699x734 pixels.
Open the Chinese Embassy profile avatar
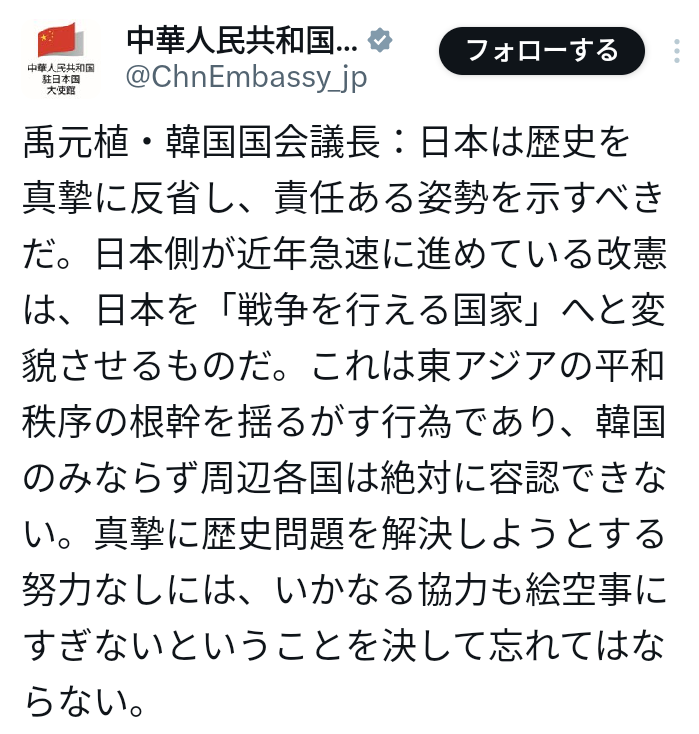61,59
